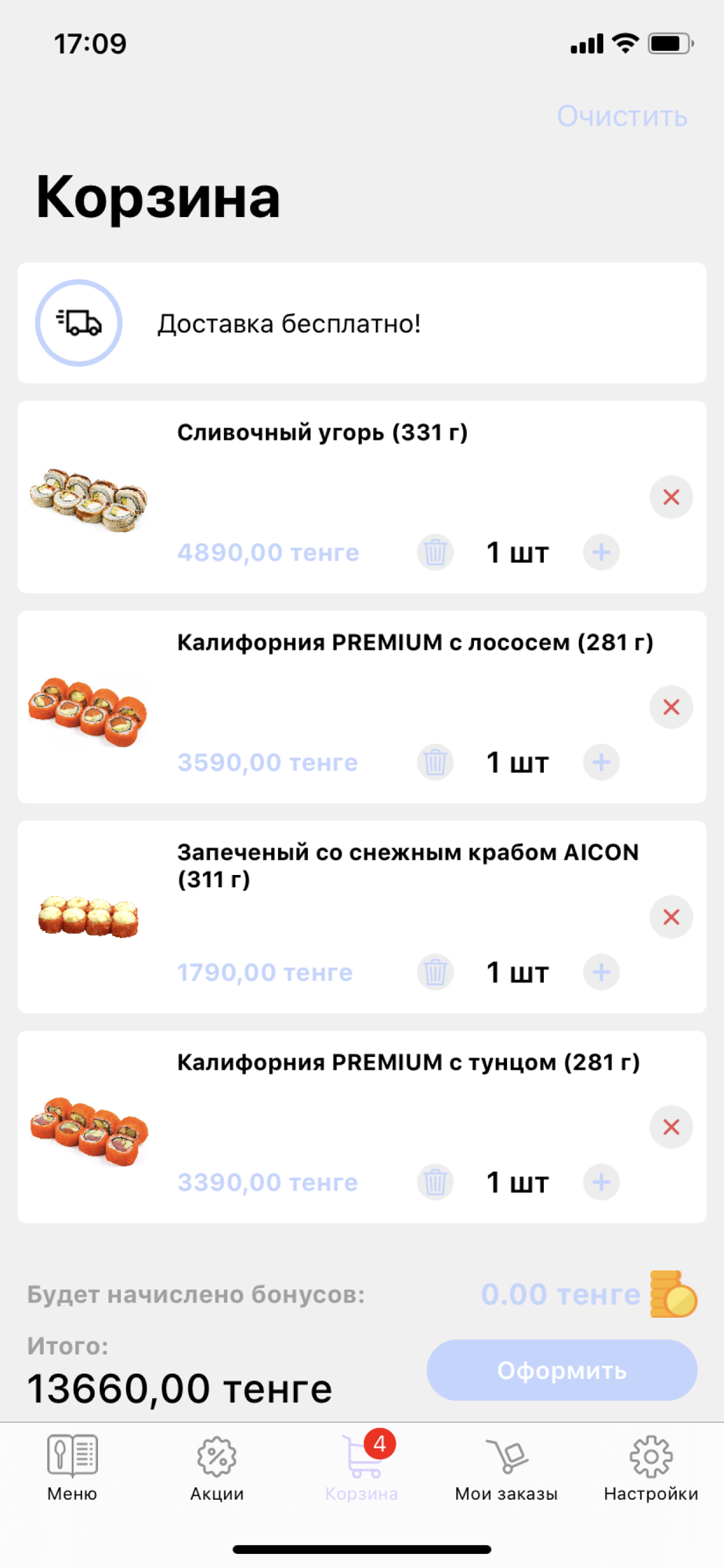Viewport: 724px width, 1568px height.
Task: Remove Калифорния PREMIUM с лососем with X
Action: pos(672,707)
